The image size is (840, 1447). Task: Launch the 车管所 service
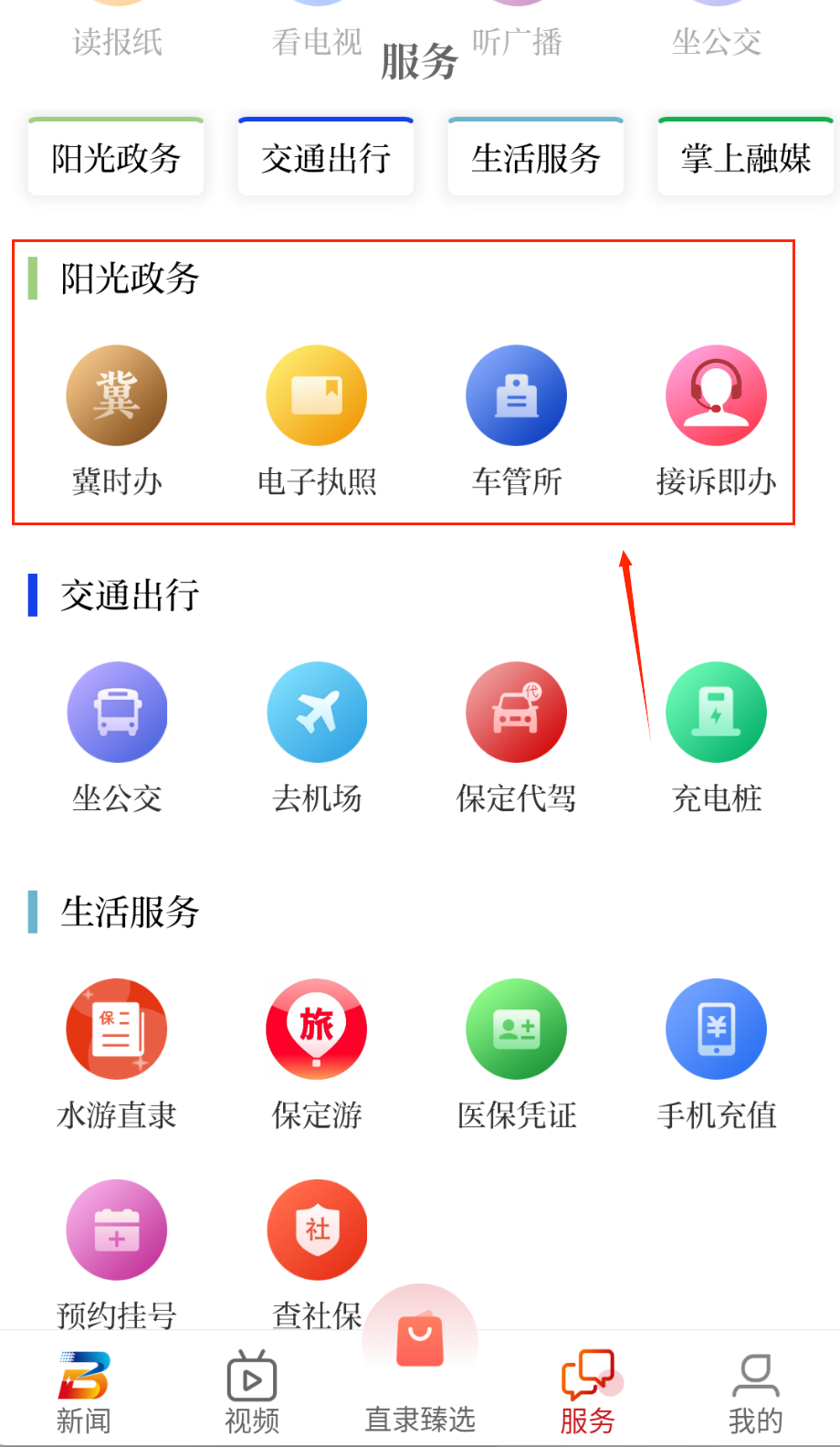pos(517,396)
